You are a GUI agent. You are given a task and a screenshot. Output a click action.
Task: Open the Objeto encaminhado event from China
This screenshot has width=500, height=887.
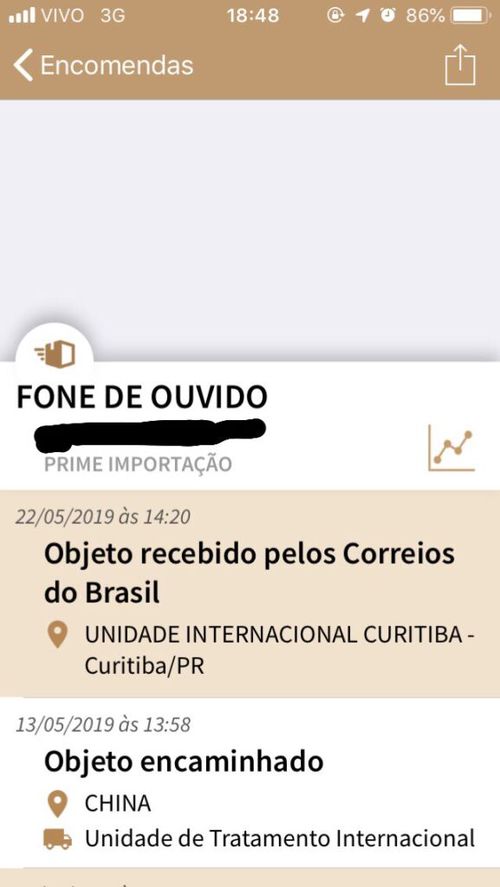(250, 783)
